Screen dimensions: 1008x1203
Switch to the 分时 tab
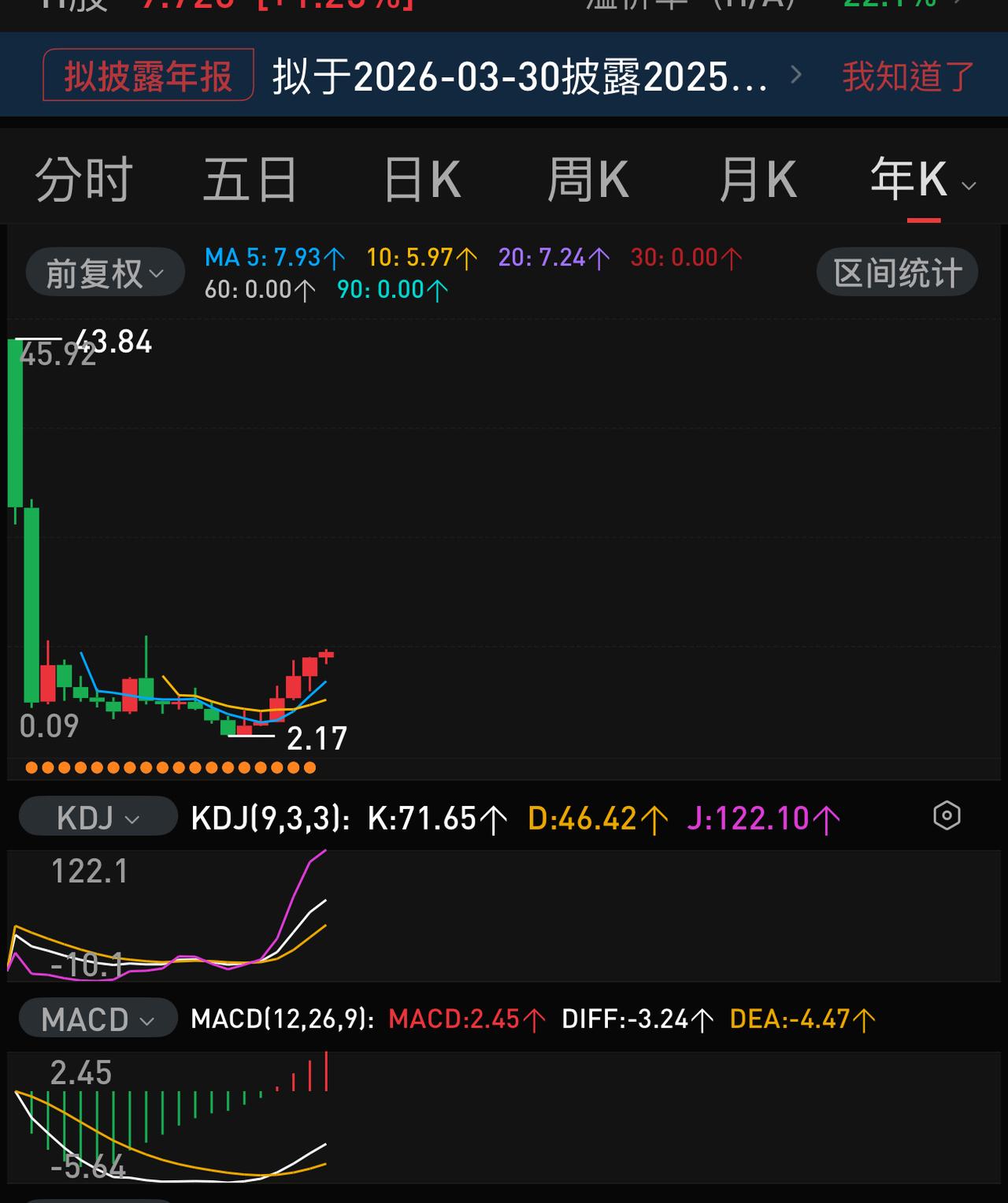pos(82,178)
